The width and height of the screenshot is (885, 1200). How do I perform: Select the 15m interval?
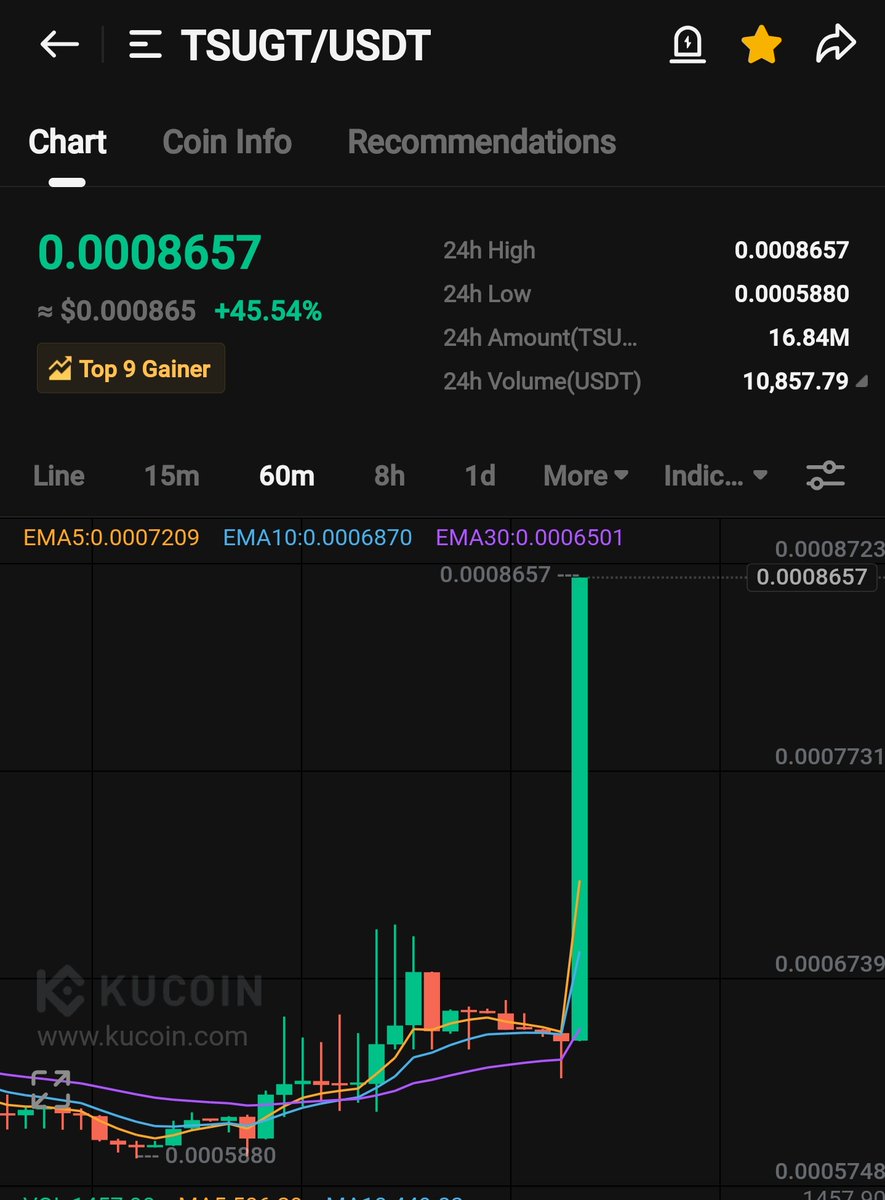click(x=171, y=476)
